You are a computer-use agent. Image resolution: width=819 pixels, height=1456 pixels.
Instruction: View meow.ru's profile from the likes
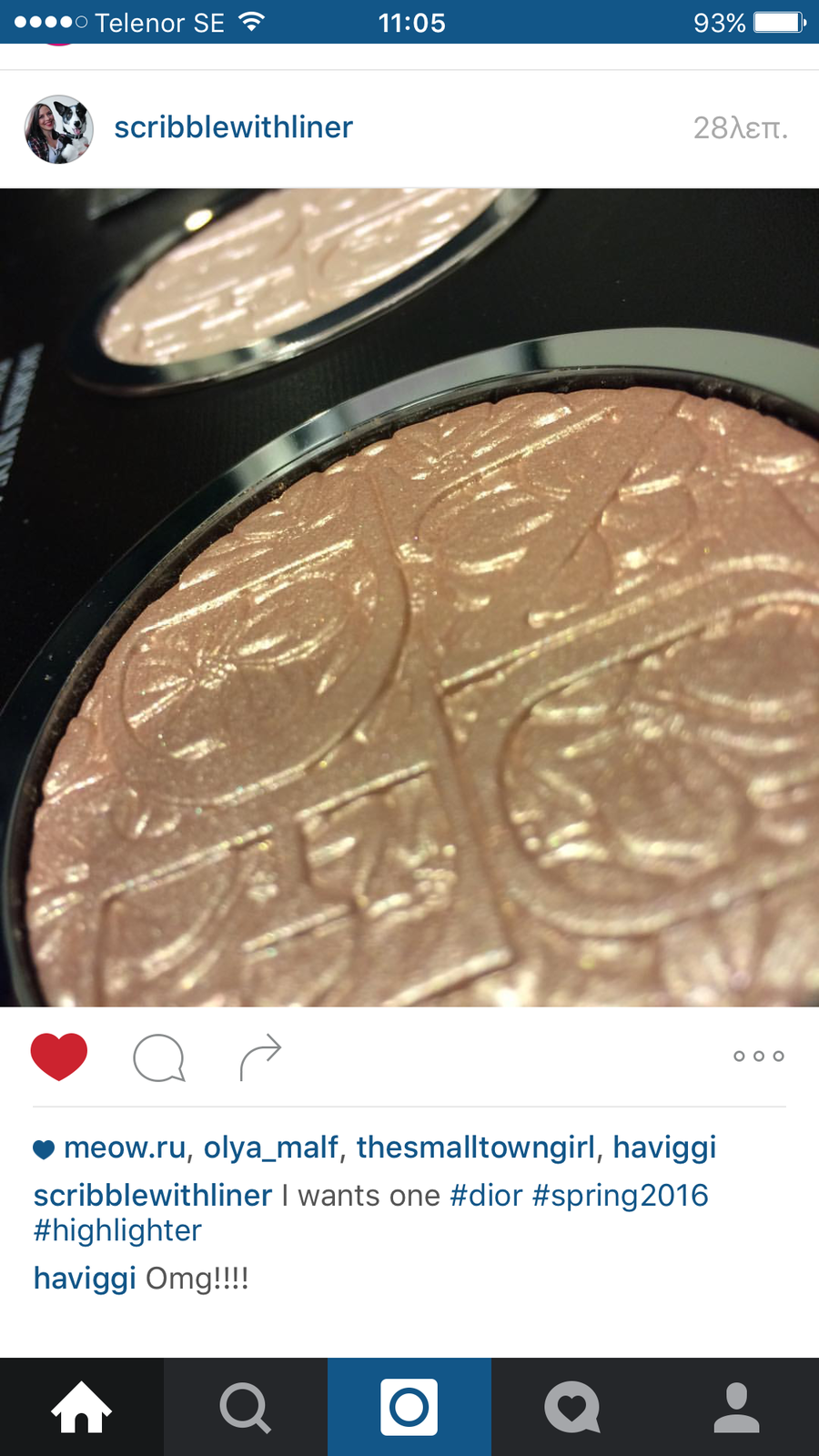click(125, 1148)
